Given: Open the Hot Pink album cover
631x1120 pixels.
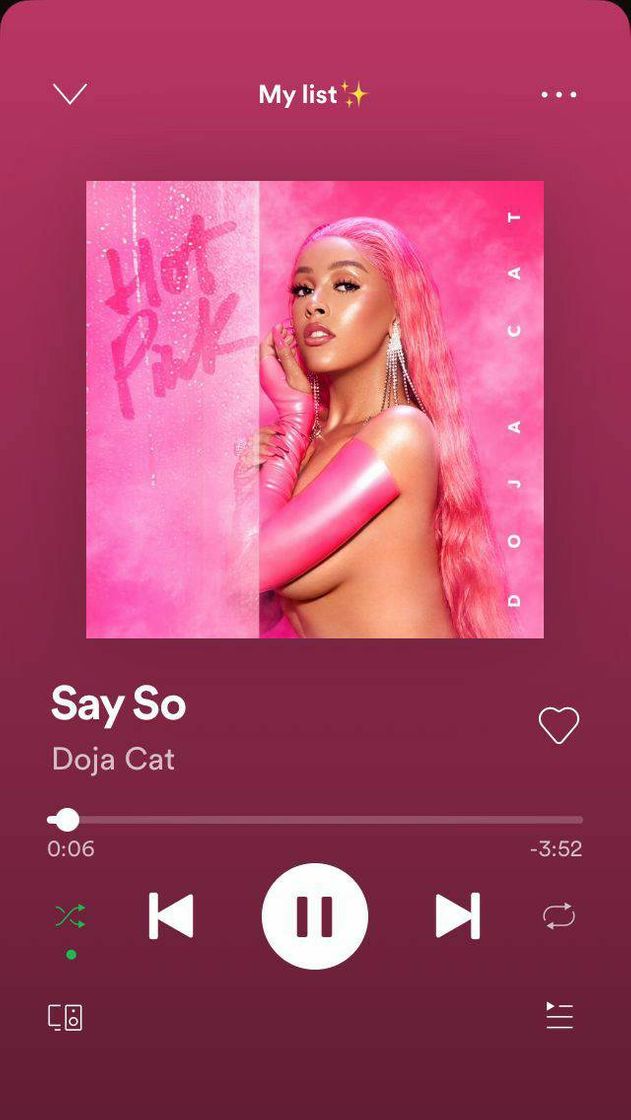Looking at the screenshot, I should point(315,409).
